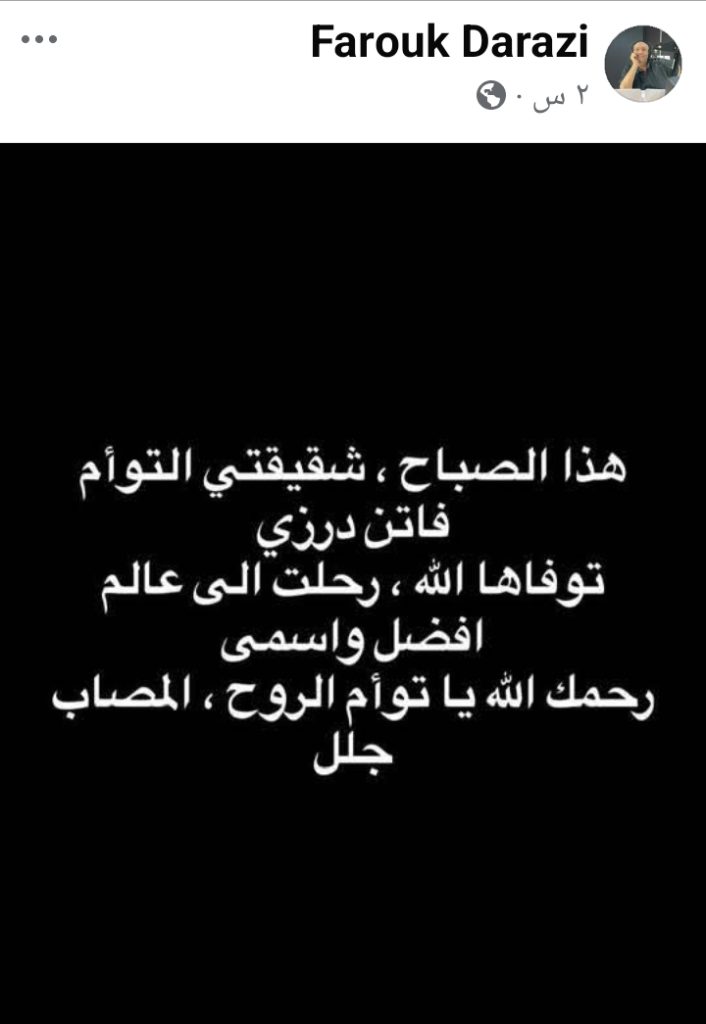Open Farouk Darazi's profile from name
Viewport: 706px width, 1024px height.
point(449,44)
